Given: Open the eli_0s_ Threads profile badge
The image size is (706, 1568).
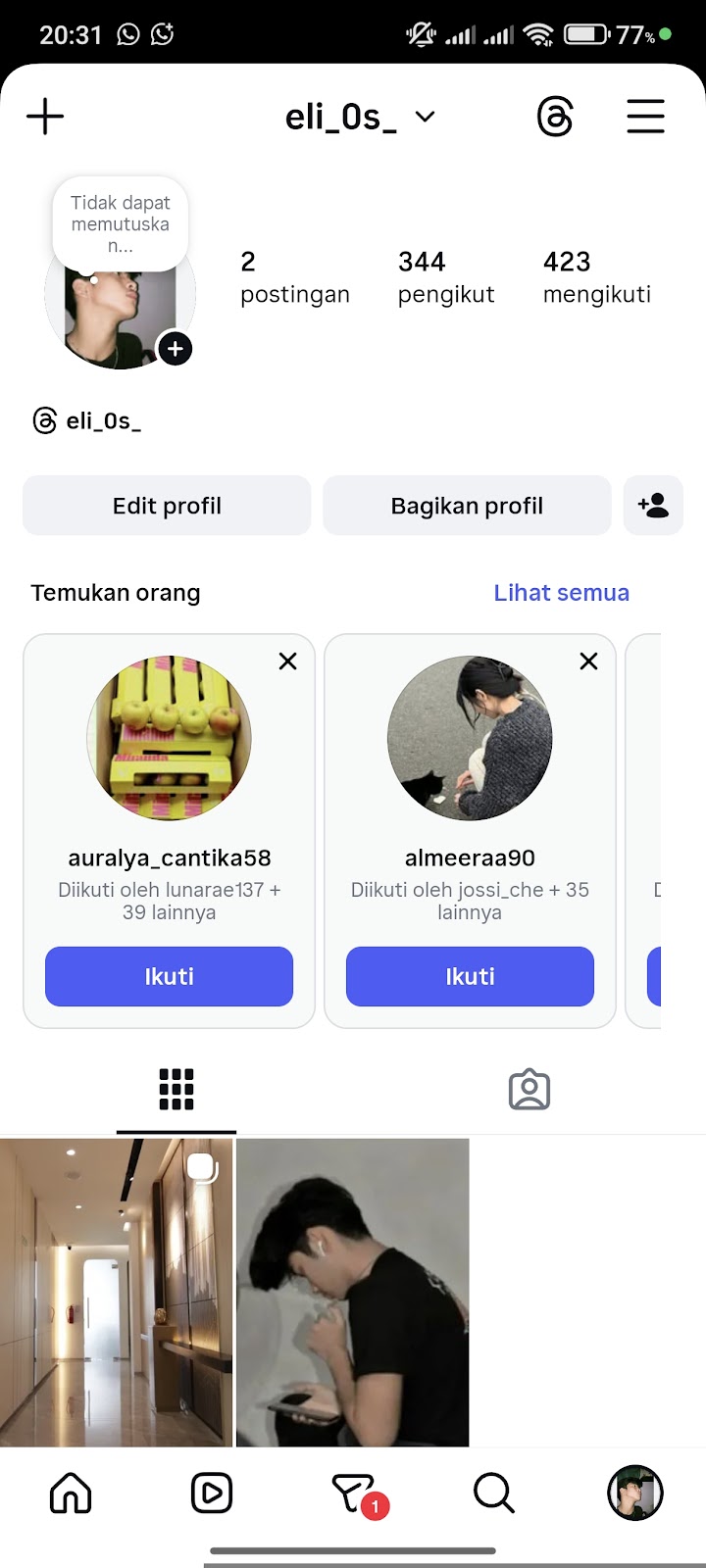Looking at the screenshot, I should pyautogui.click(x=87, y=421).
